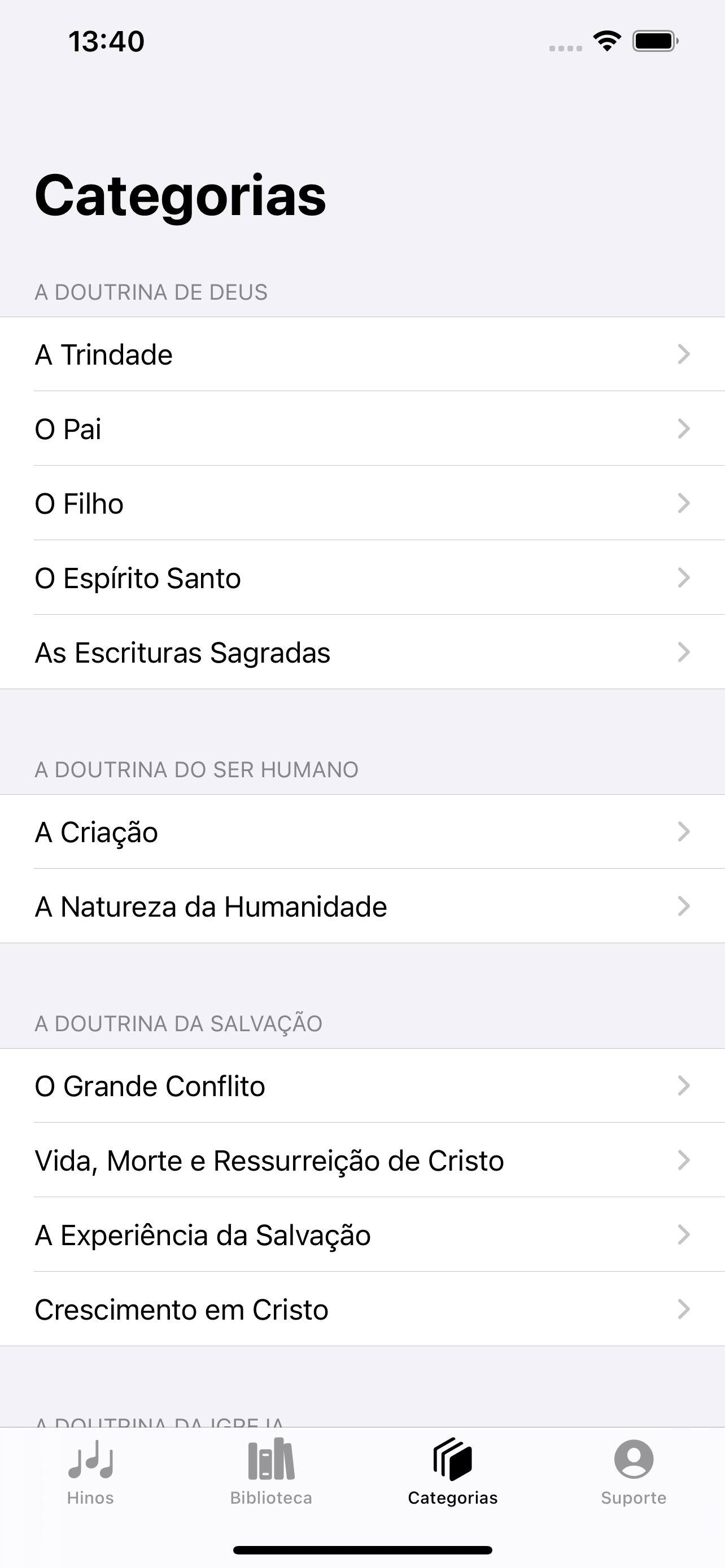Screen dimensions: 725x1568
Task: Switch to the Suporte tab
Action: (x=634, y=1472)
